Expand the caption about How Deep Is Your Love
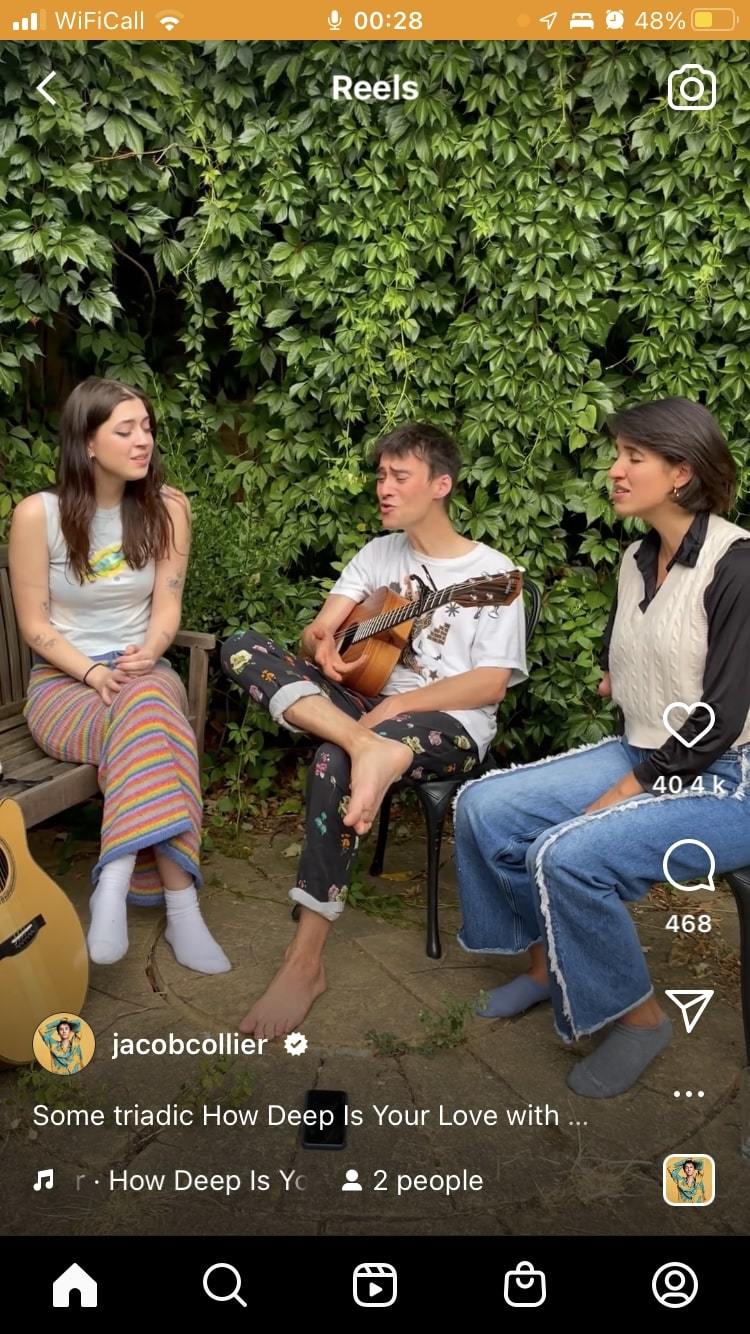The image size is (750, 1334). click(x=310, y=1115)
